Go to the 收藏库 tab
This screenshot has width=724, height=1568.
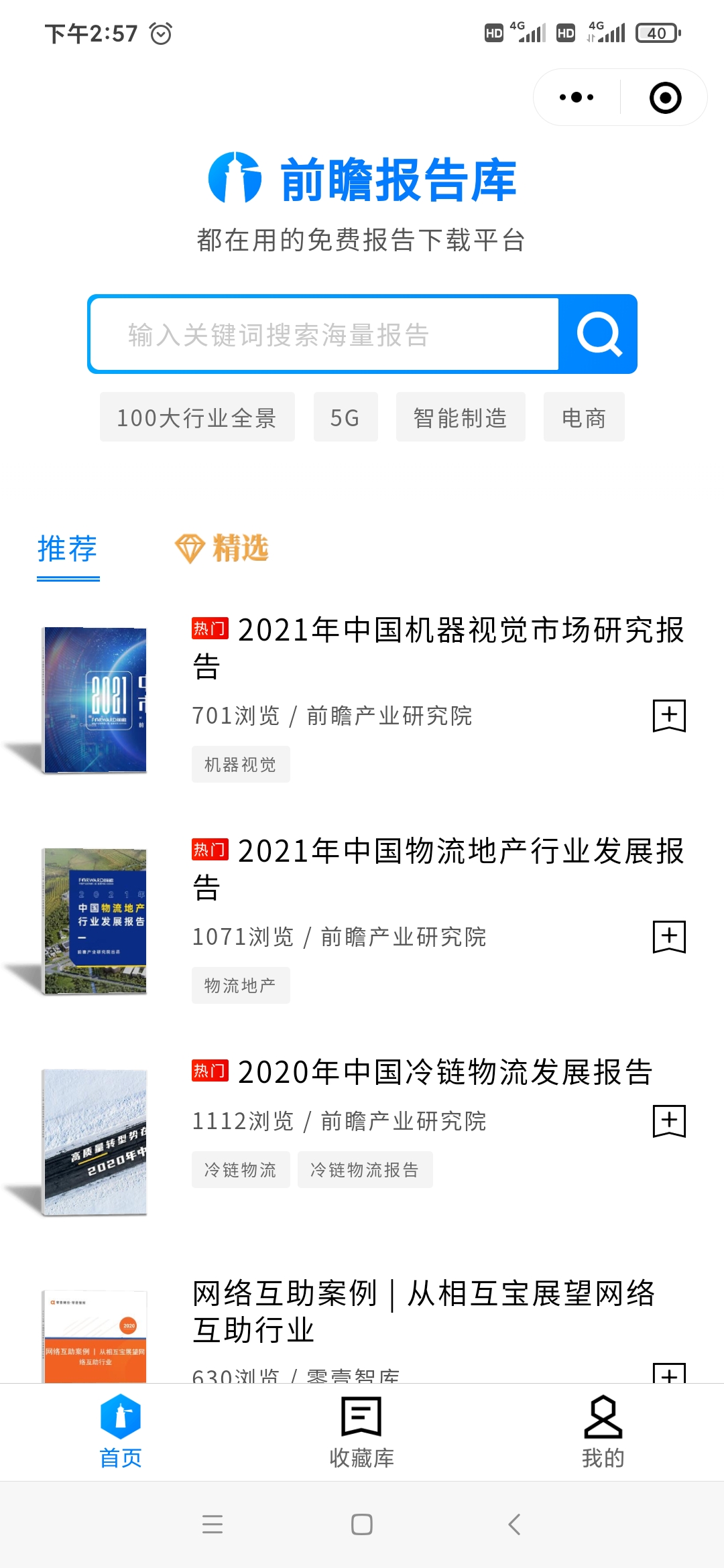coord(362,1432)
